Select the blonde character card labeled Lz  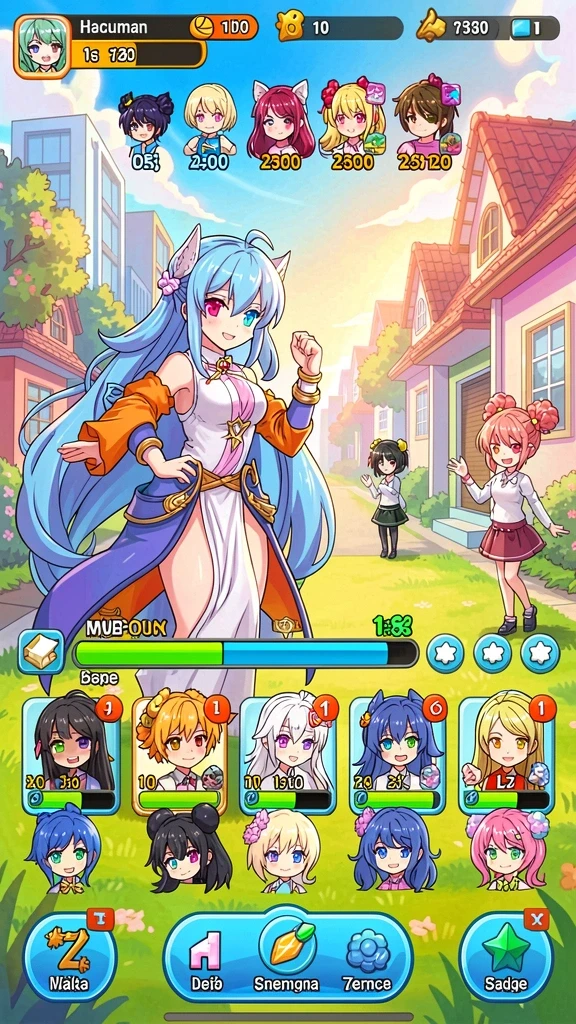(507, 755)
